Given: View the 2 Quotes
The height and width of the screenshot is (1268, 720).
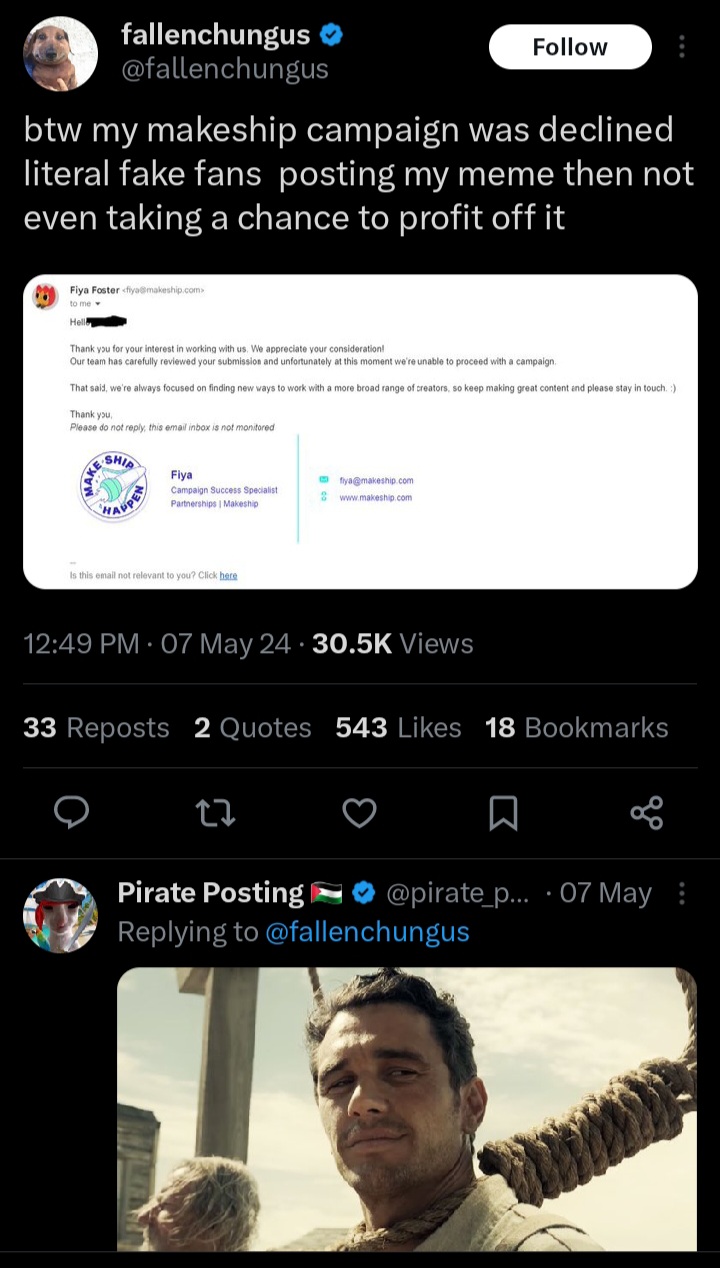Looking at the screenshot, I should (x=252, y=727).
